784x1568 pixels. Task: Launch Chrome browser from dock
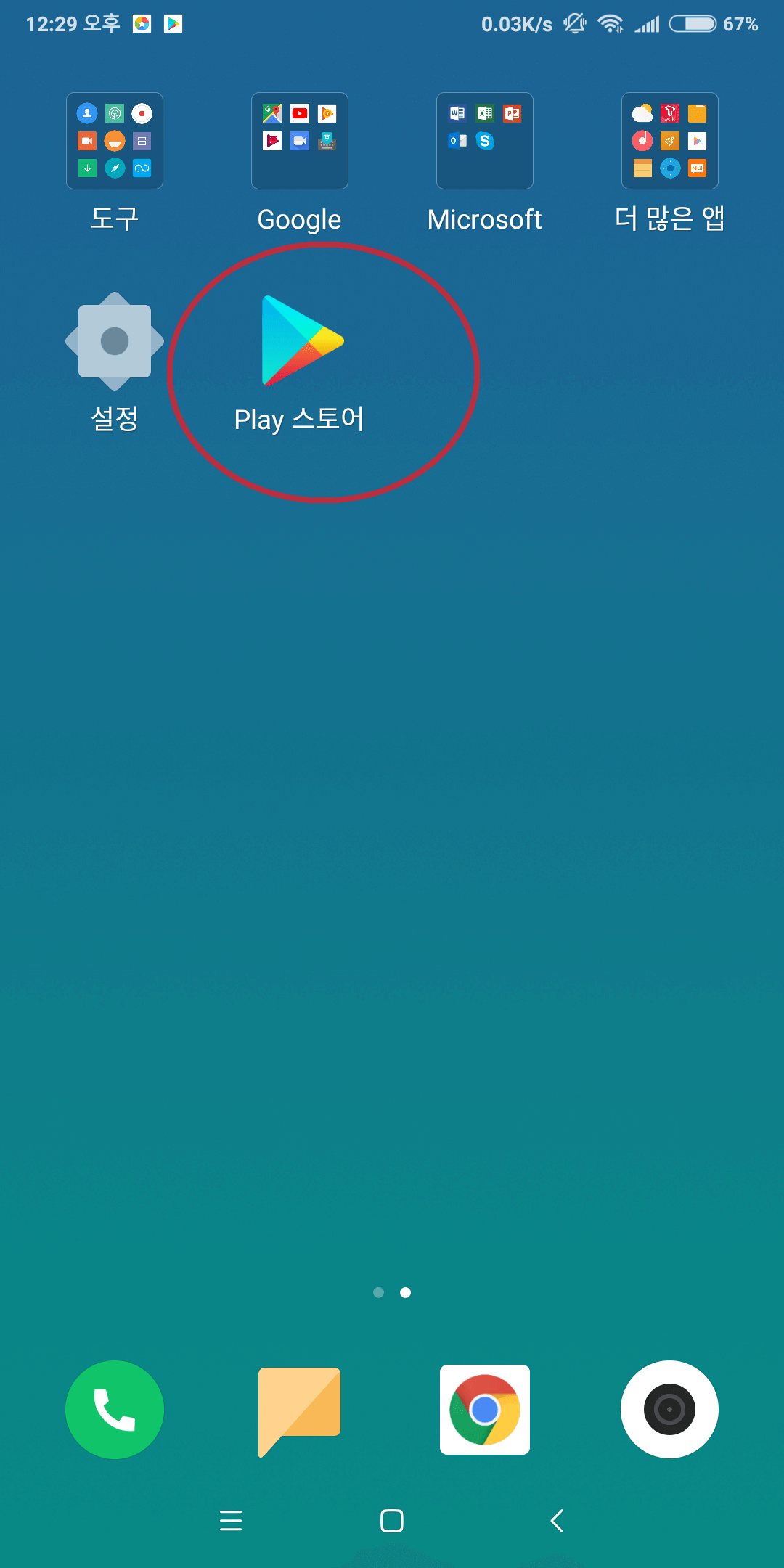click(485, 1410)
